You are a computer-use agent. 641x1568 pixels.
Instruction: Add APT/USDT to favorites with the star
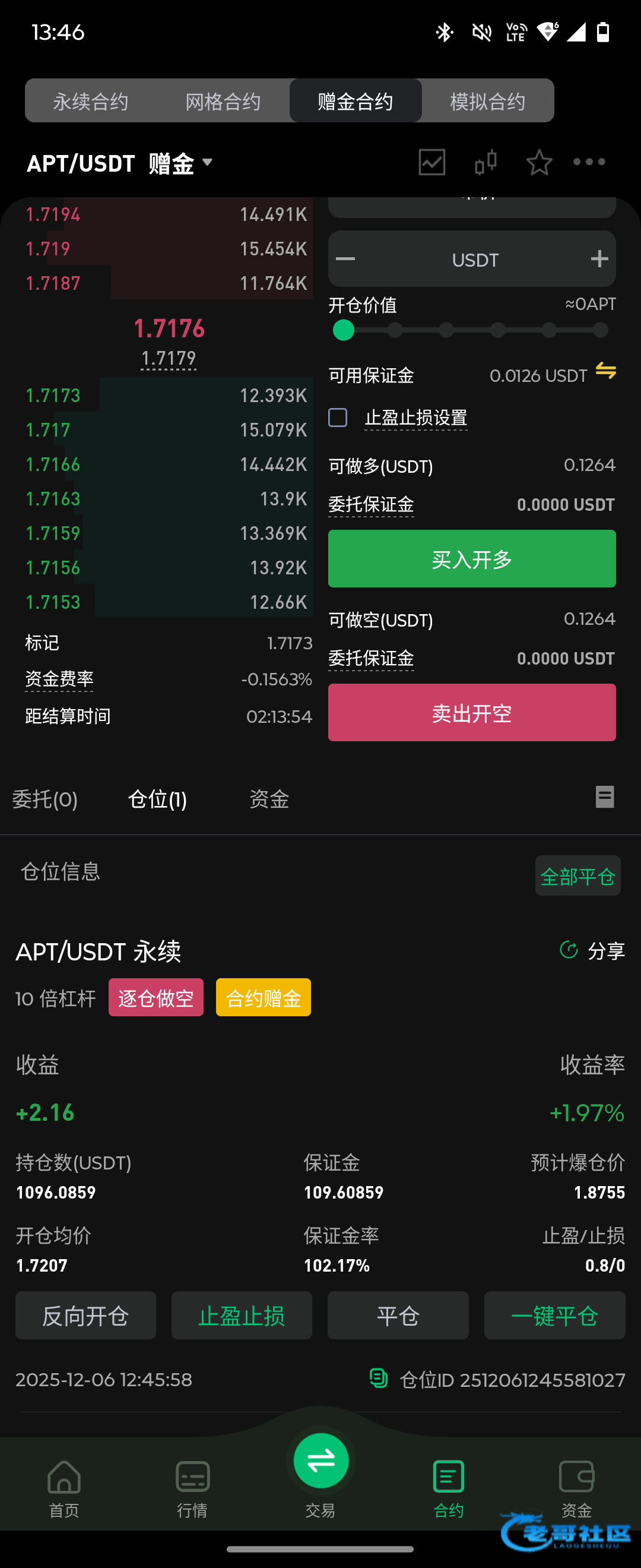click(539, 163)
